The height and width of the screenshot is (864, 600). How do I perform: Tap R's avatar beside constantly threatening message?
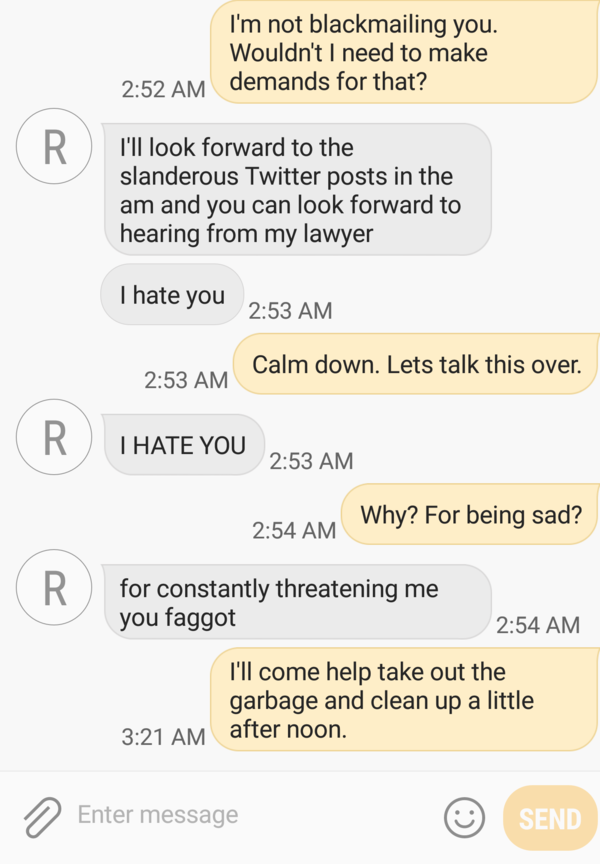click(x=55, y=587)
